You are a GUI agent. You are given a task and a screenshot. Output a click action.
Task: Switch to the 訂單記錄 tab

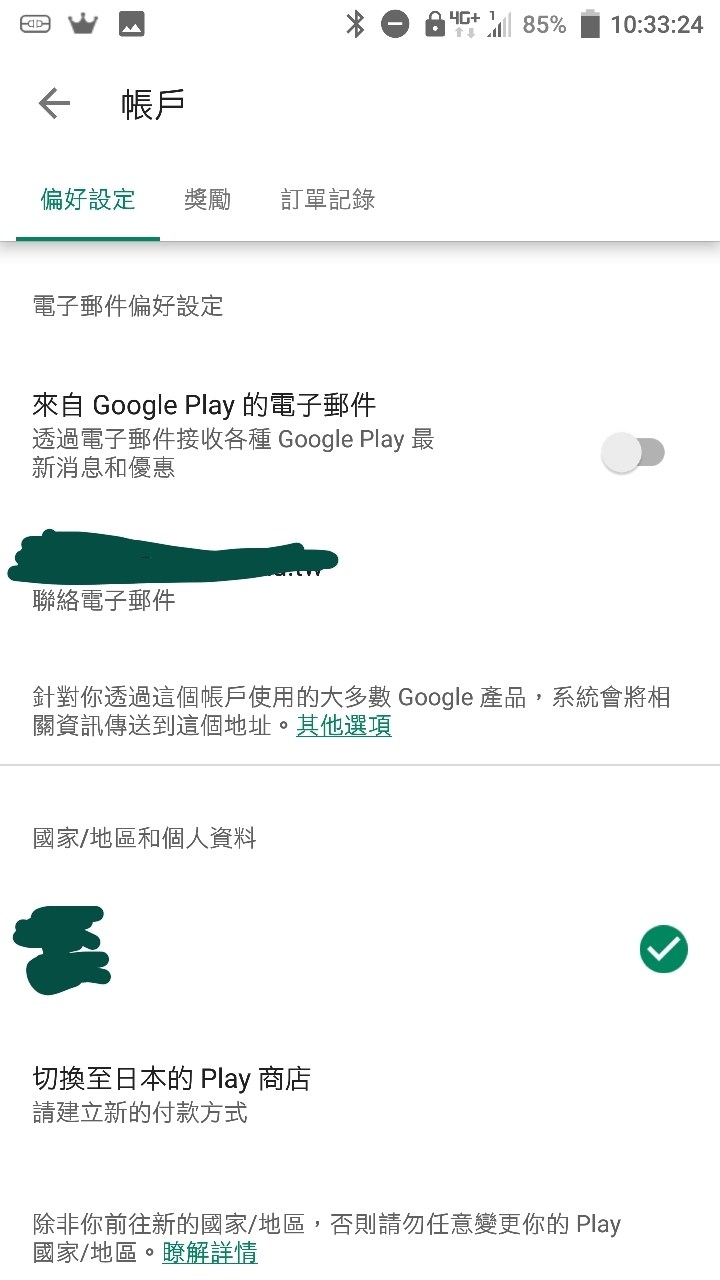[328, 200]
